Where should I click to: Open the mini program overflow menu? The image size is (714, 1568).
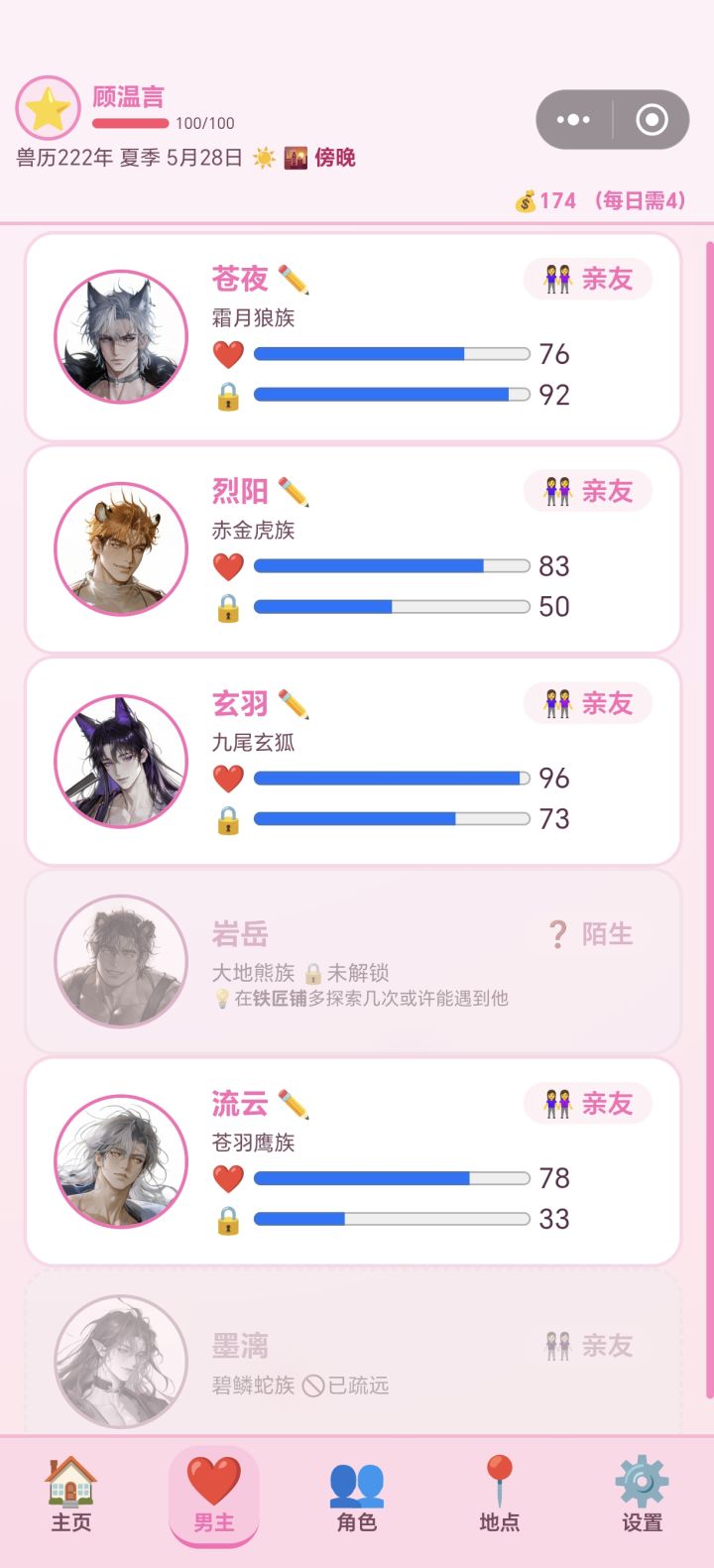tap(573, 120)
